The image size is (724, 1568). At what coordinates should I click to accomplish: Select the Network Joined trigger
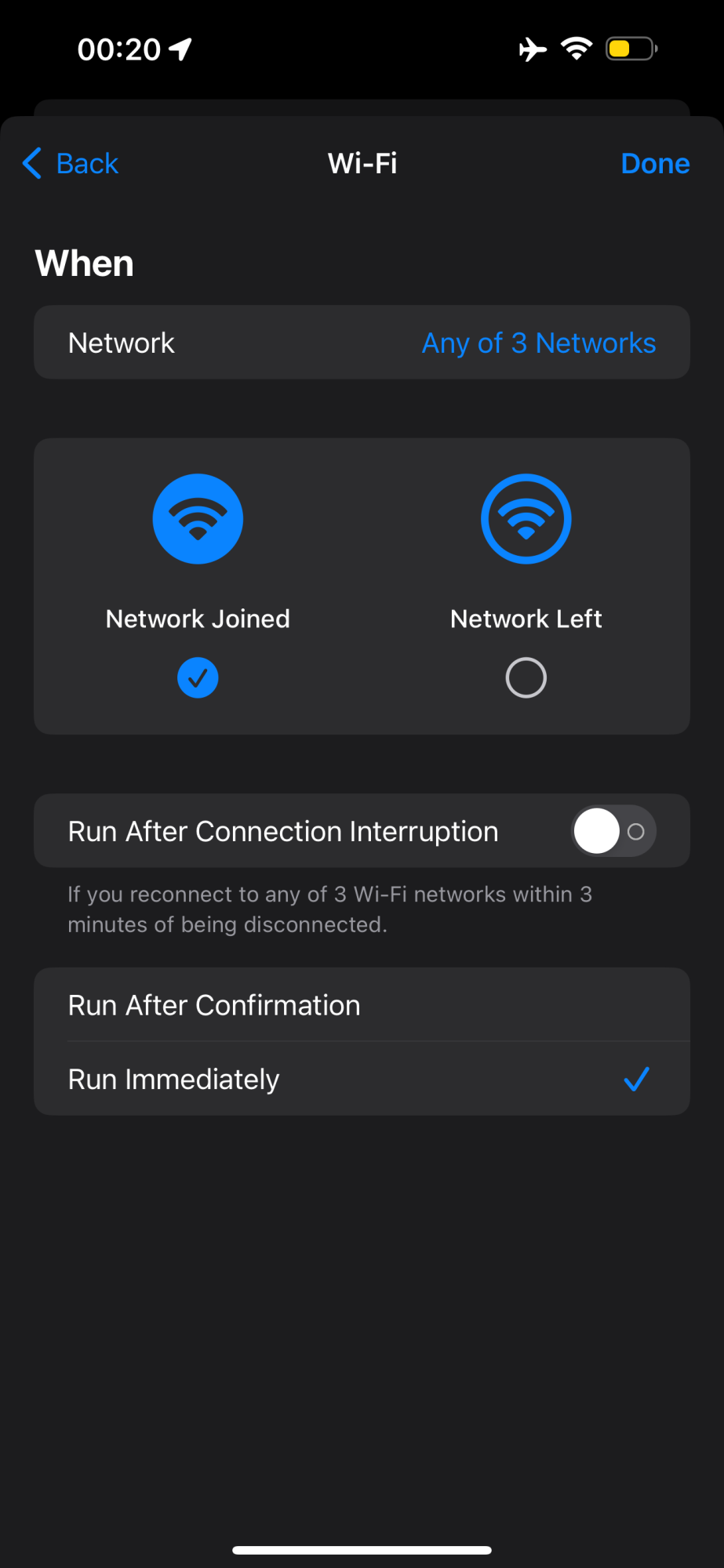(x=198, y=585)
